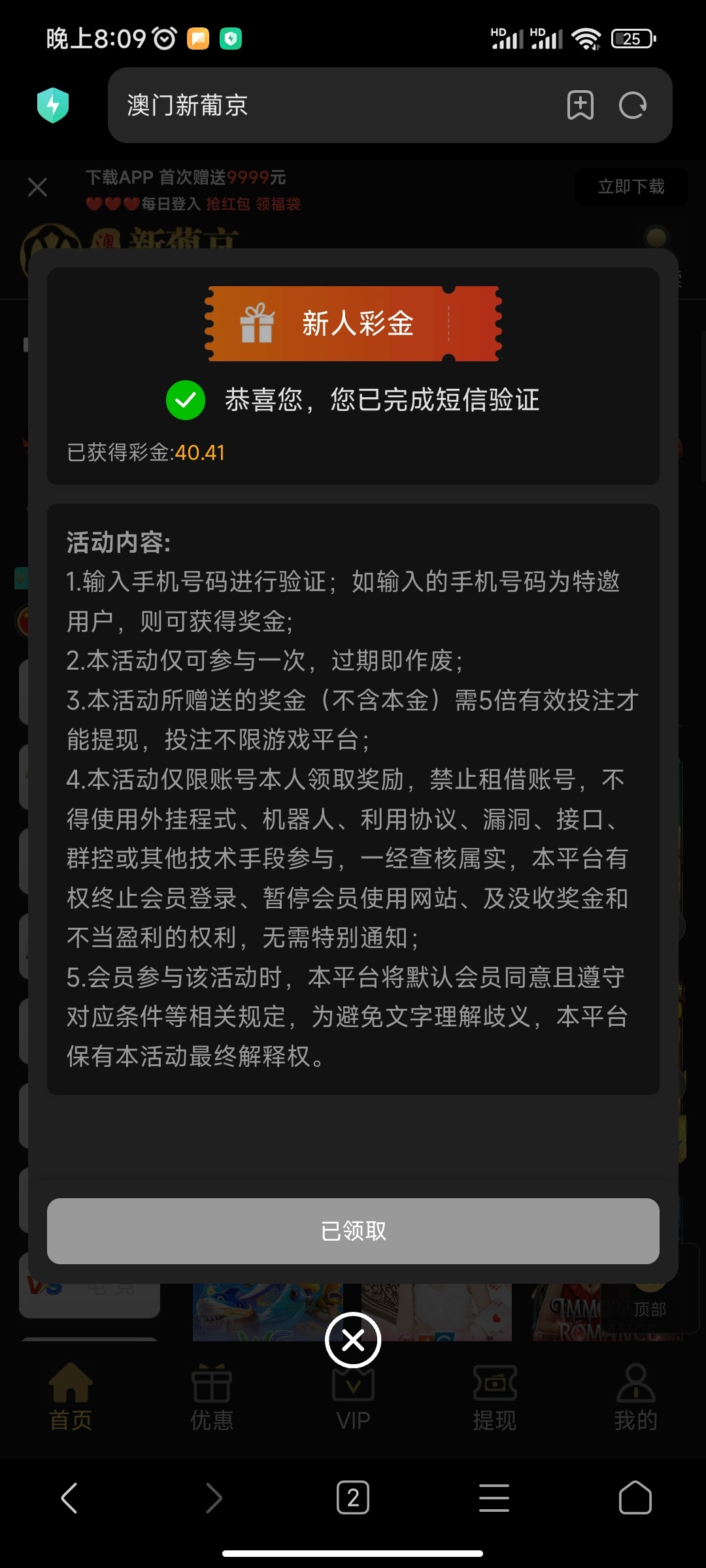Open the address bar showing 澳门新葡京
Image resolution: width=706 pixels, height=1568 pixels.
327,105
